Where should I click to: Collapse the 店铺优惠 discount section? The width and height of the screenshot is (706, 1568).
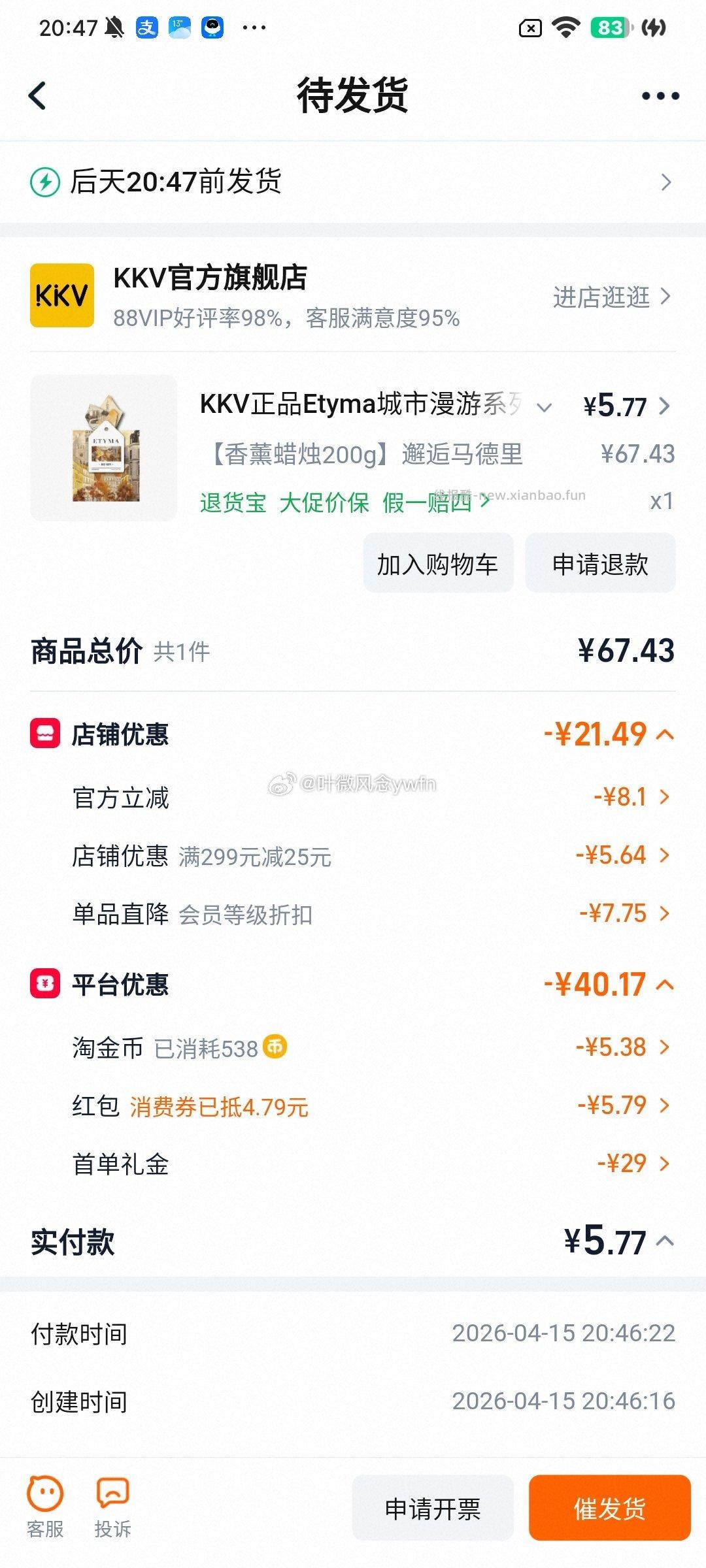point(668,733)
